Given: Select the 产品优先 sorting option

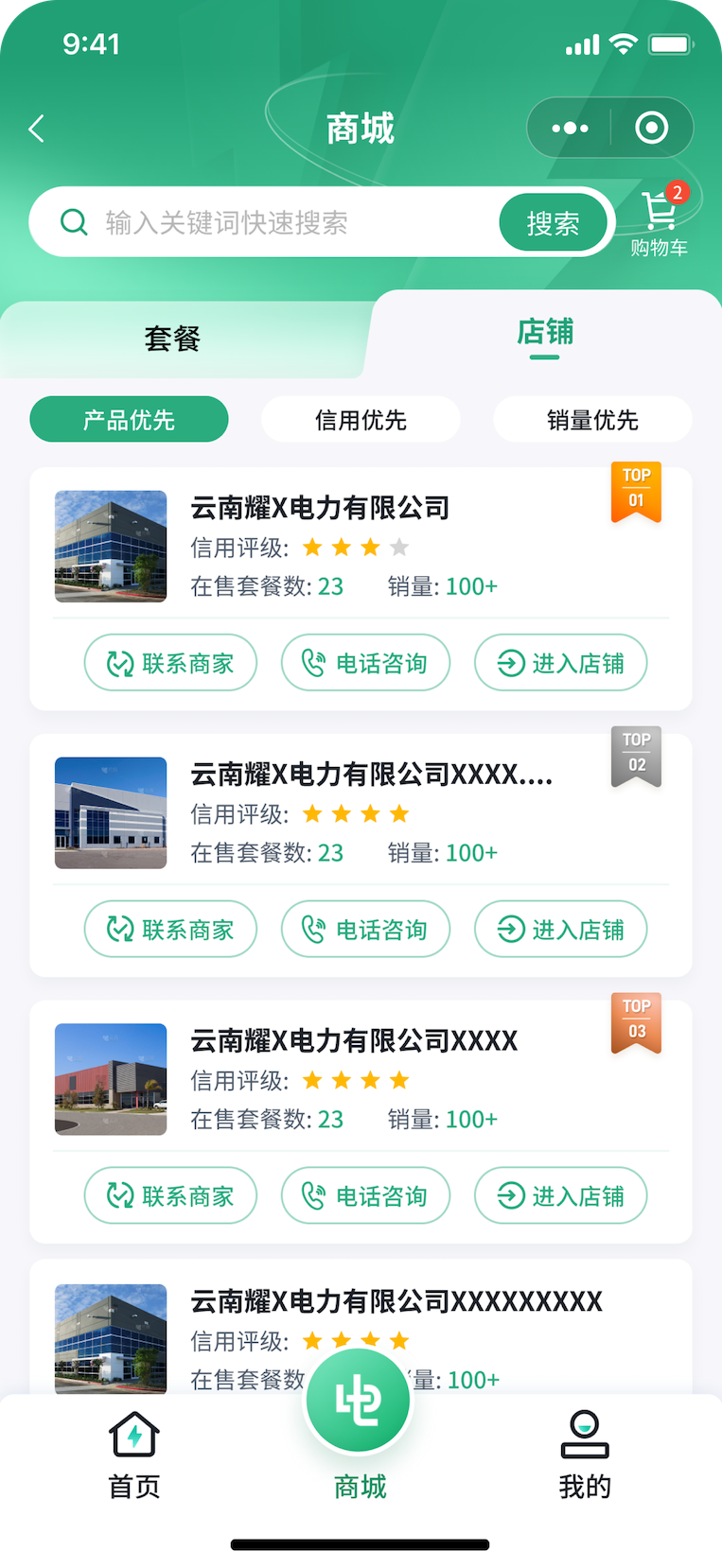Looking at the screenshot, I should coord(129,419).
